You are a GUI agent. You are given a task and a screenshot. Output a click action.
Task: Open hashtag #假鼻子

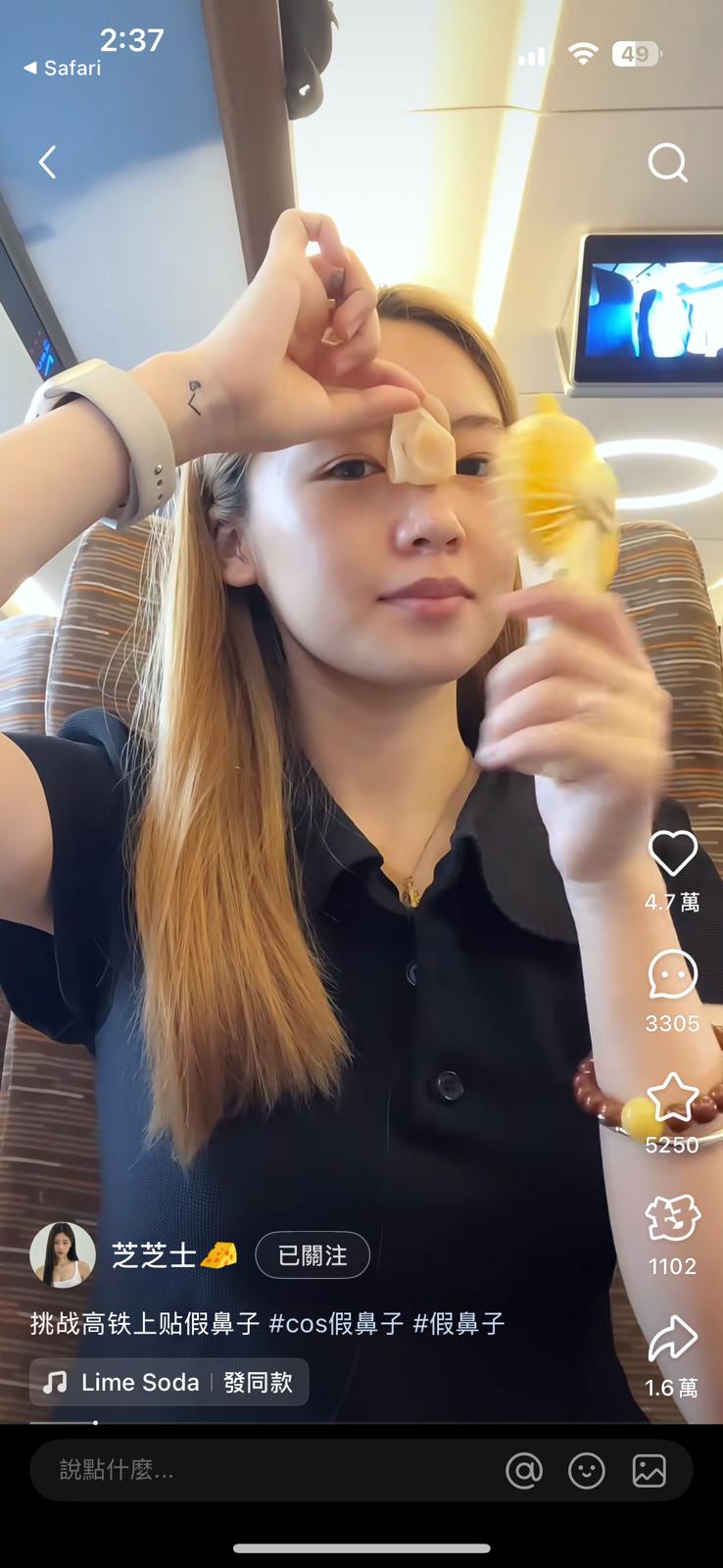point(458,1324)
